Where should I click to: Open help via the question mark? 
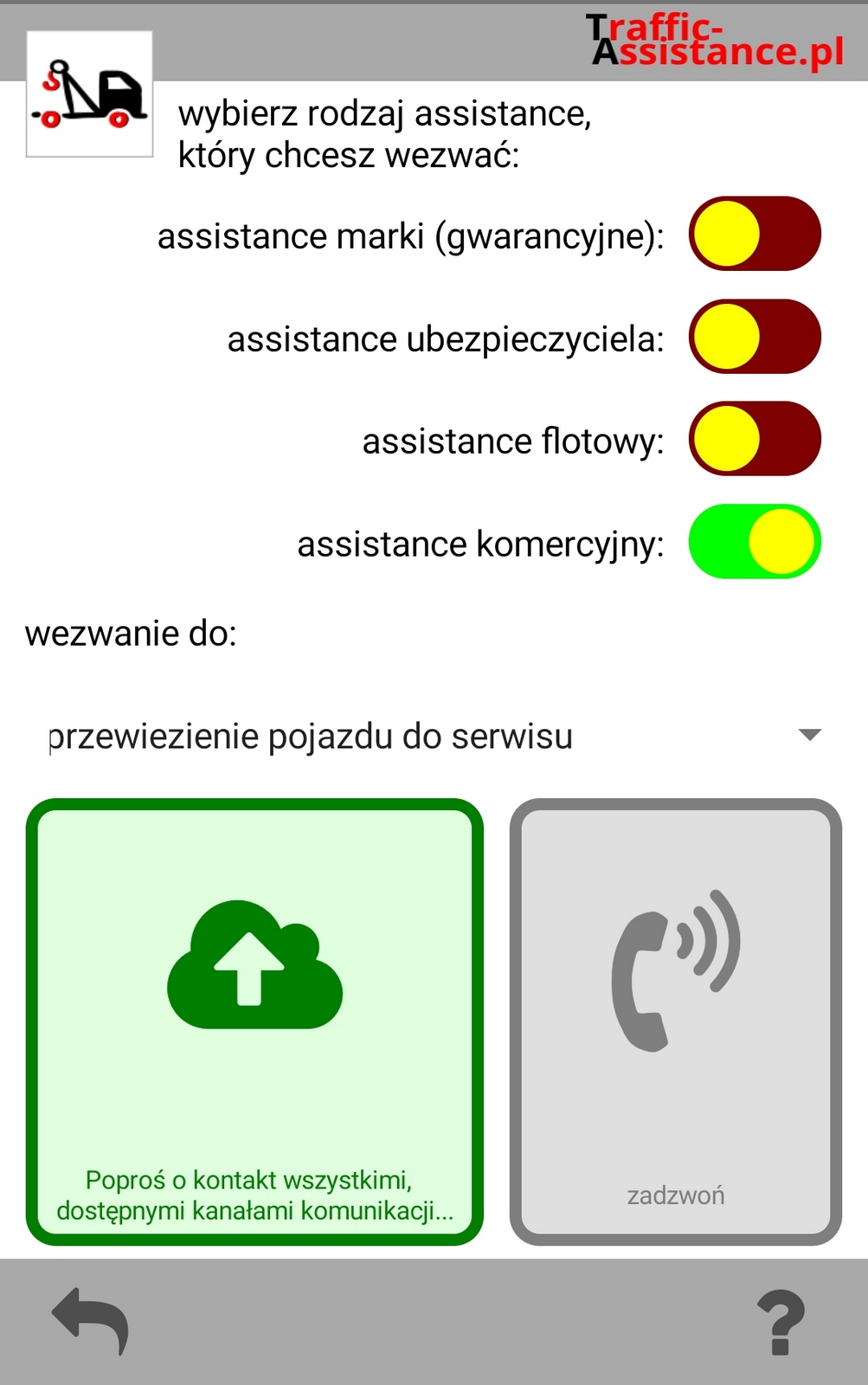click(780, 1323)
